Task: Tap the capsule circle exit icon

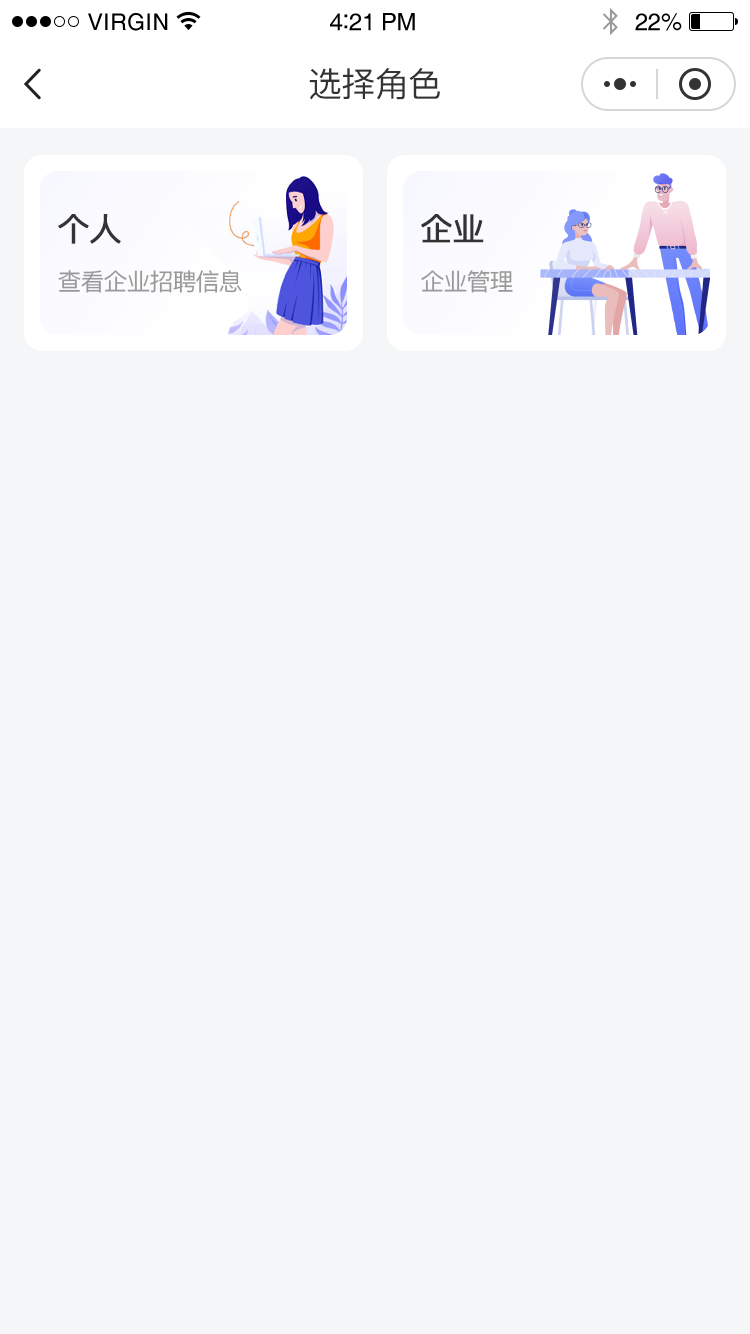Action: [694, 84]
